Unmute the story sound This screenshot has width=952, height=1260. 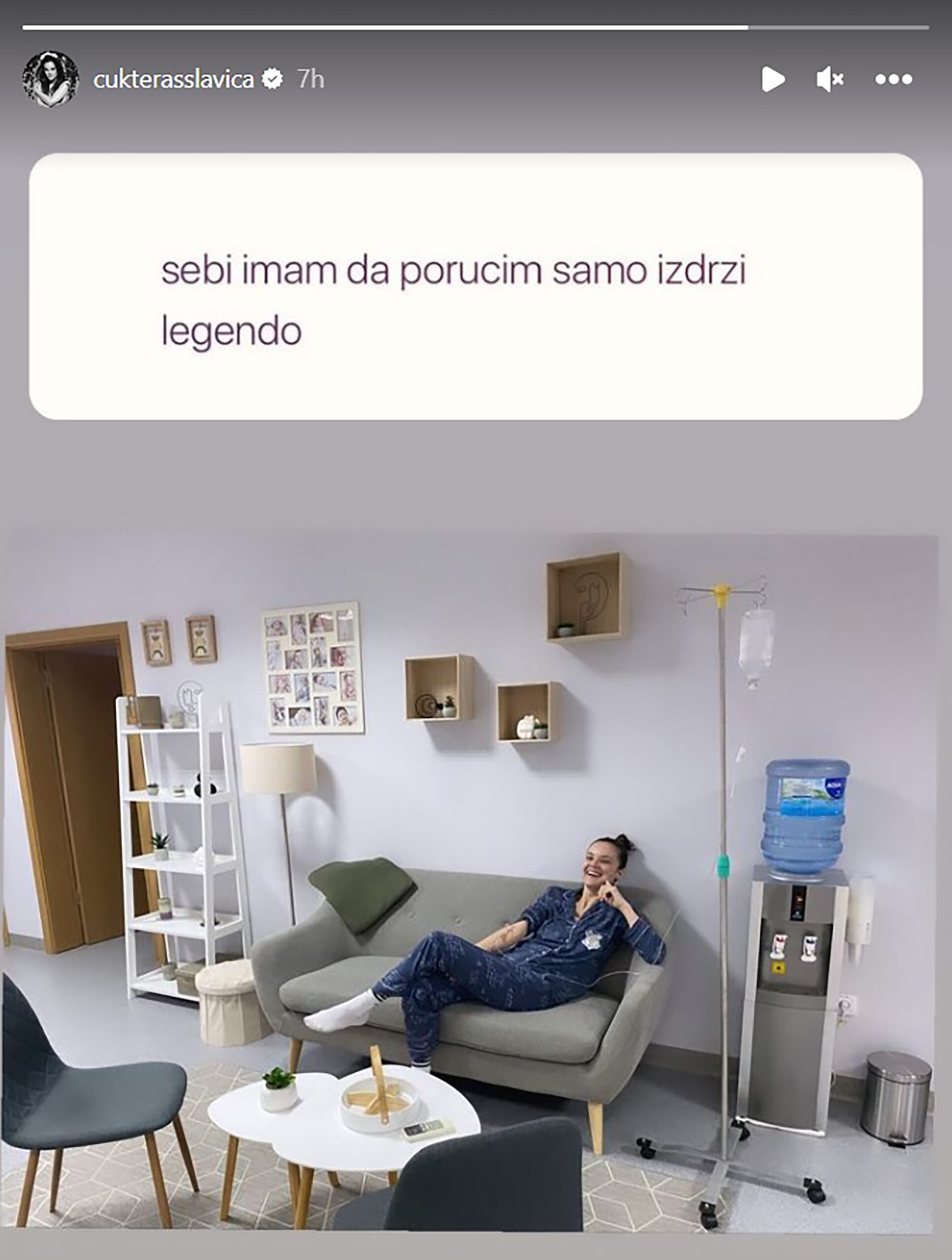(x=829, y=79)
